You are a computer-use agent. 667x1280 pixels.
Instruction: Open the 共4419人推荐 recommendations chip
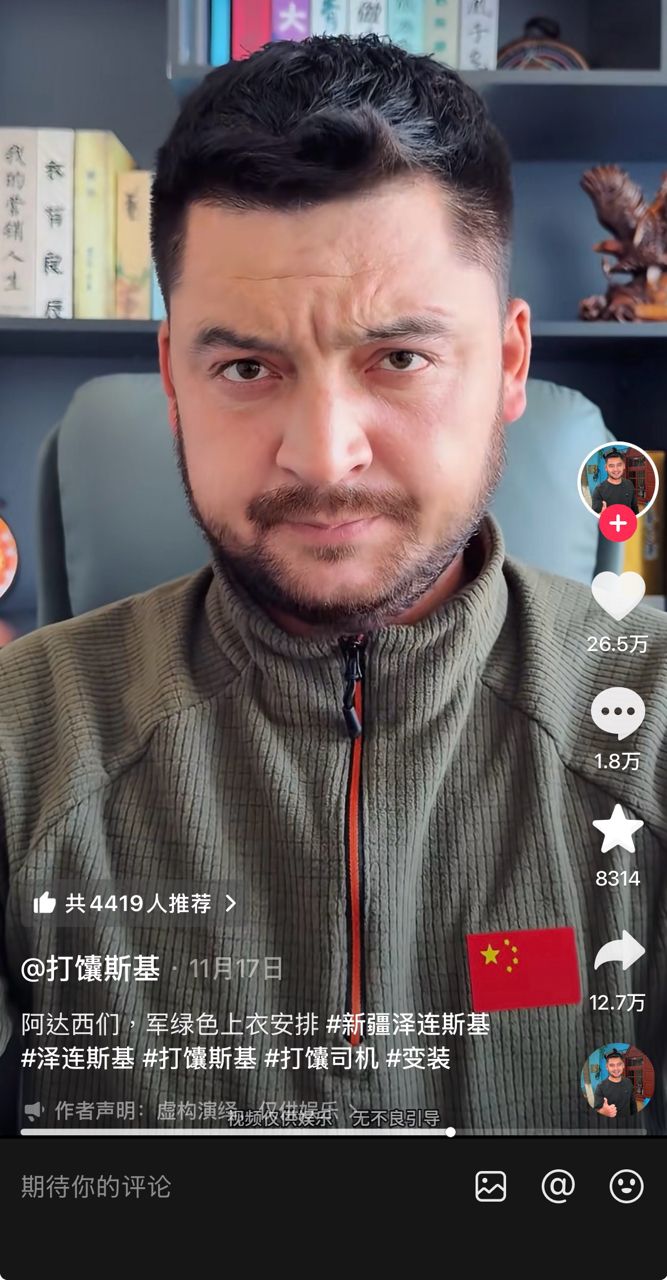(135, 903)
